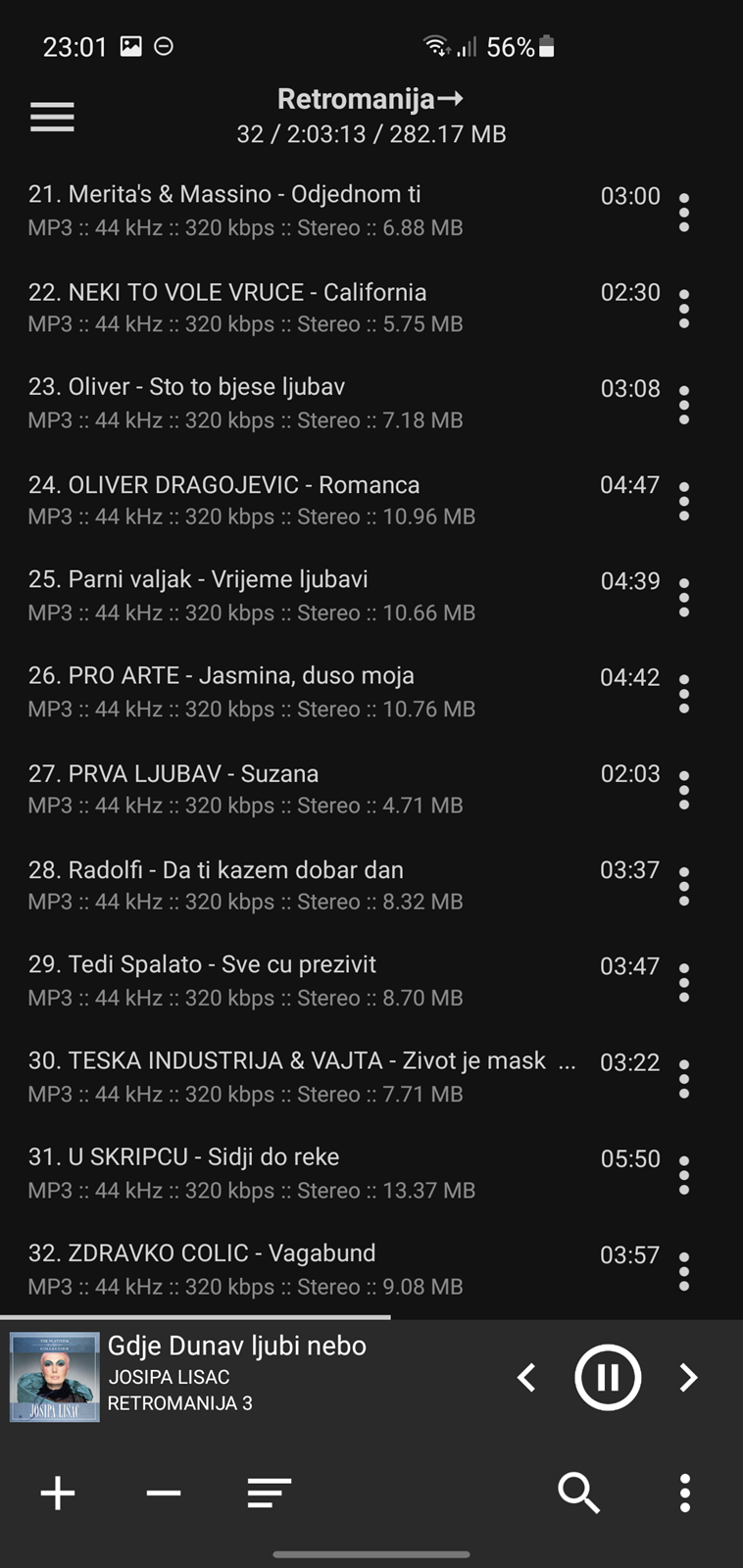Open the bottom toolbar overflow menu
The width and height of the screenshot is (743, 1568).
pyautogui.click(x=685, y=1493)
